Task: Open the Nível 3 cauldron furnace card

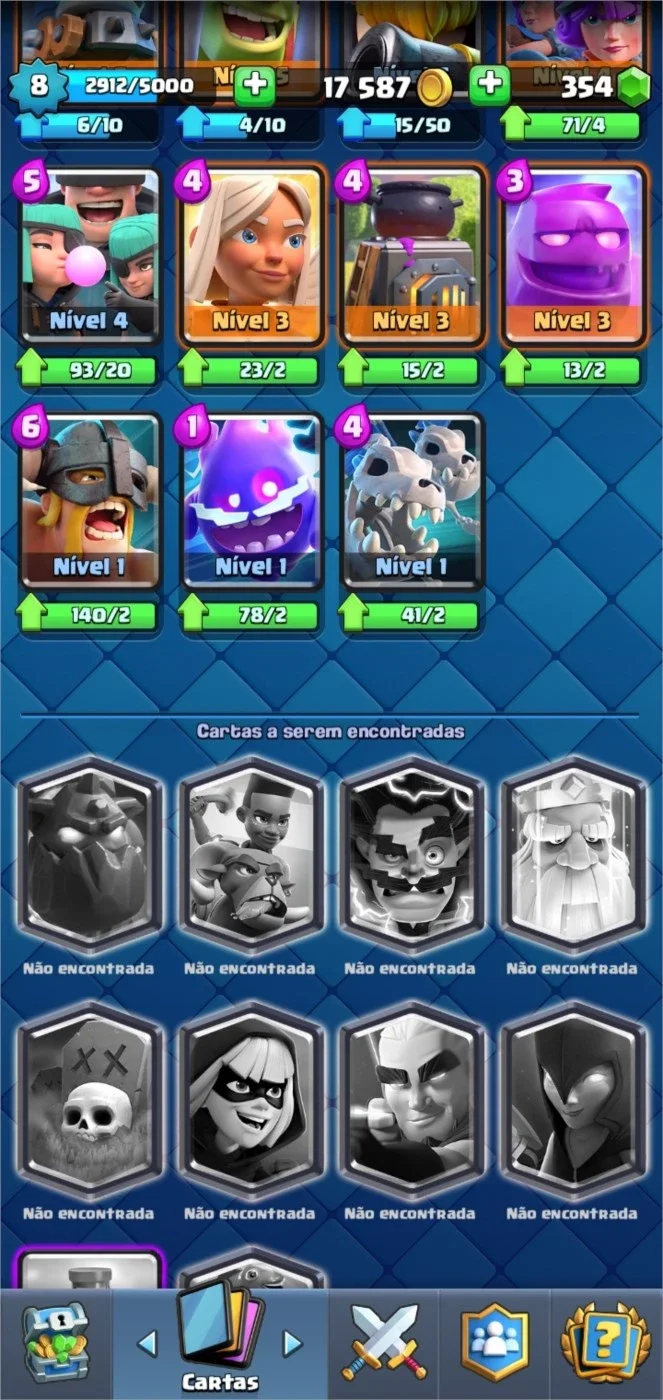Action: point(412,257)
